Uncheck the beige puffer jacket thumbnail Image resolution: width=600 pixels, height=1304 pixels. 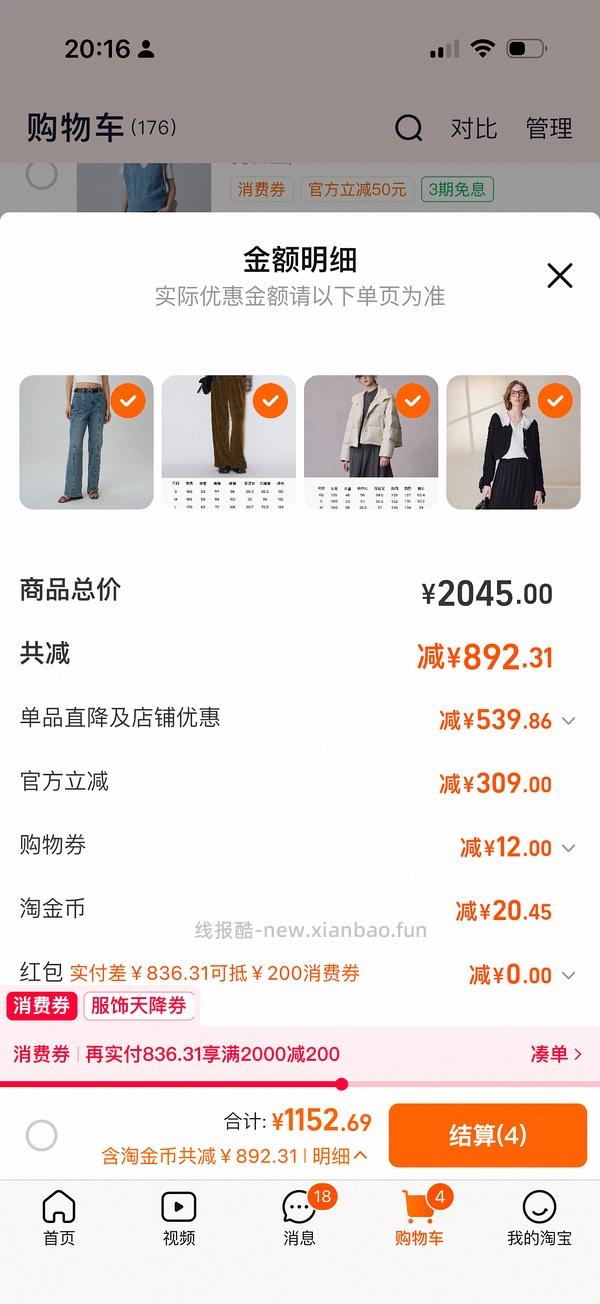[x=412, y=401]
